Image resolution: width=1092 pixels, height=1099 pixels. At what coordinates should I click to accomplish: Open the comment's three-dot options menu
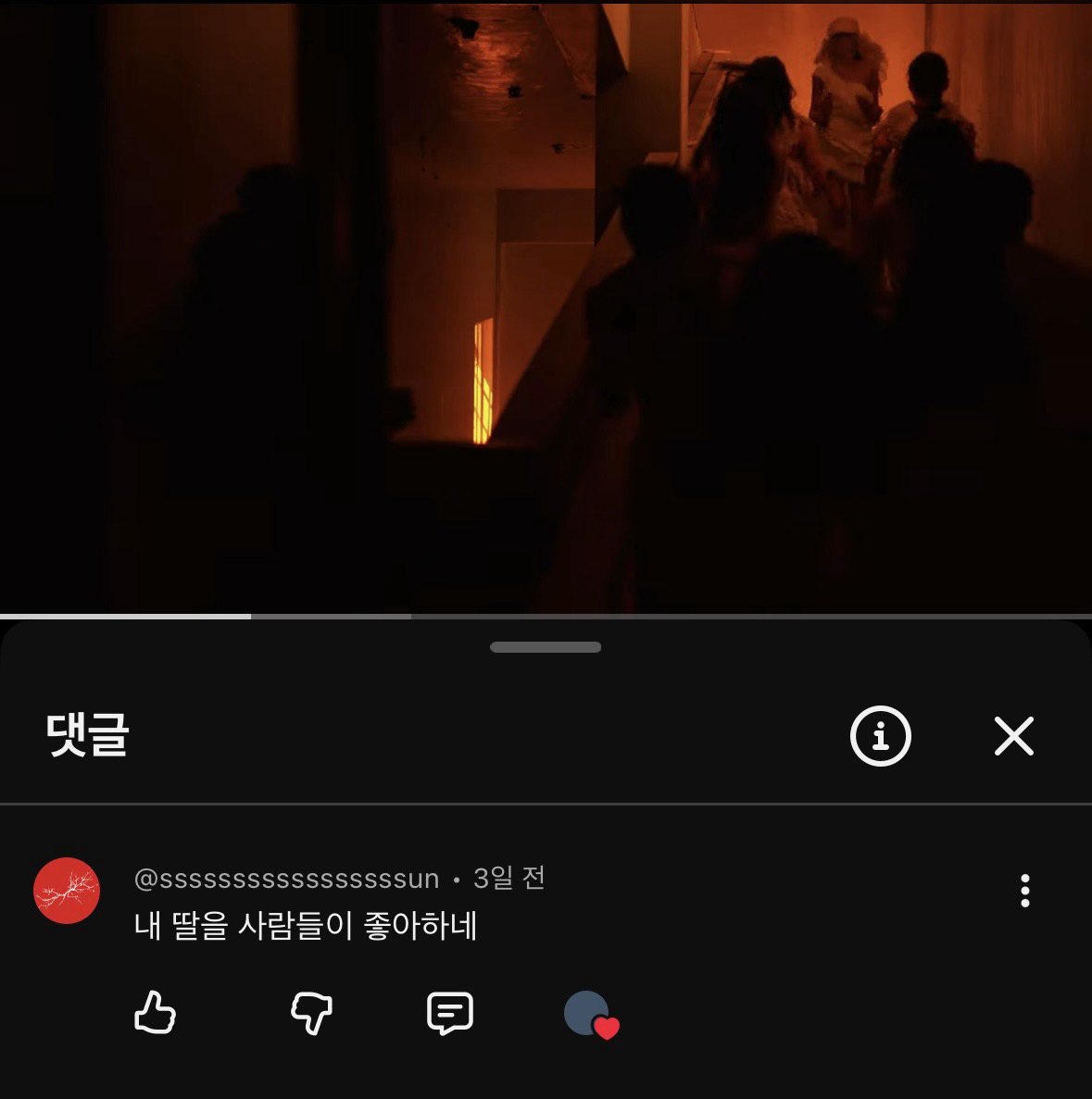click(x=1024, y=890)
